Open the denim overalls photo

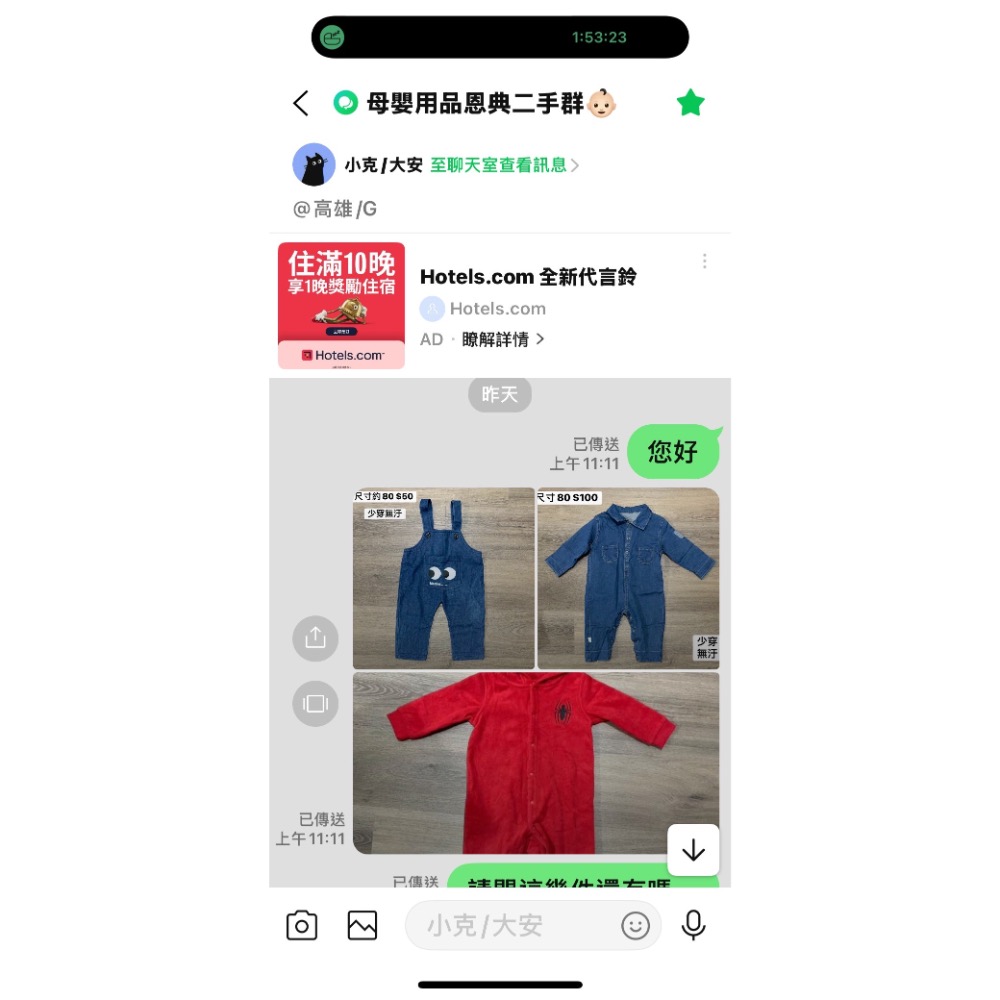tap(443, 578)
